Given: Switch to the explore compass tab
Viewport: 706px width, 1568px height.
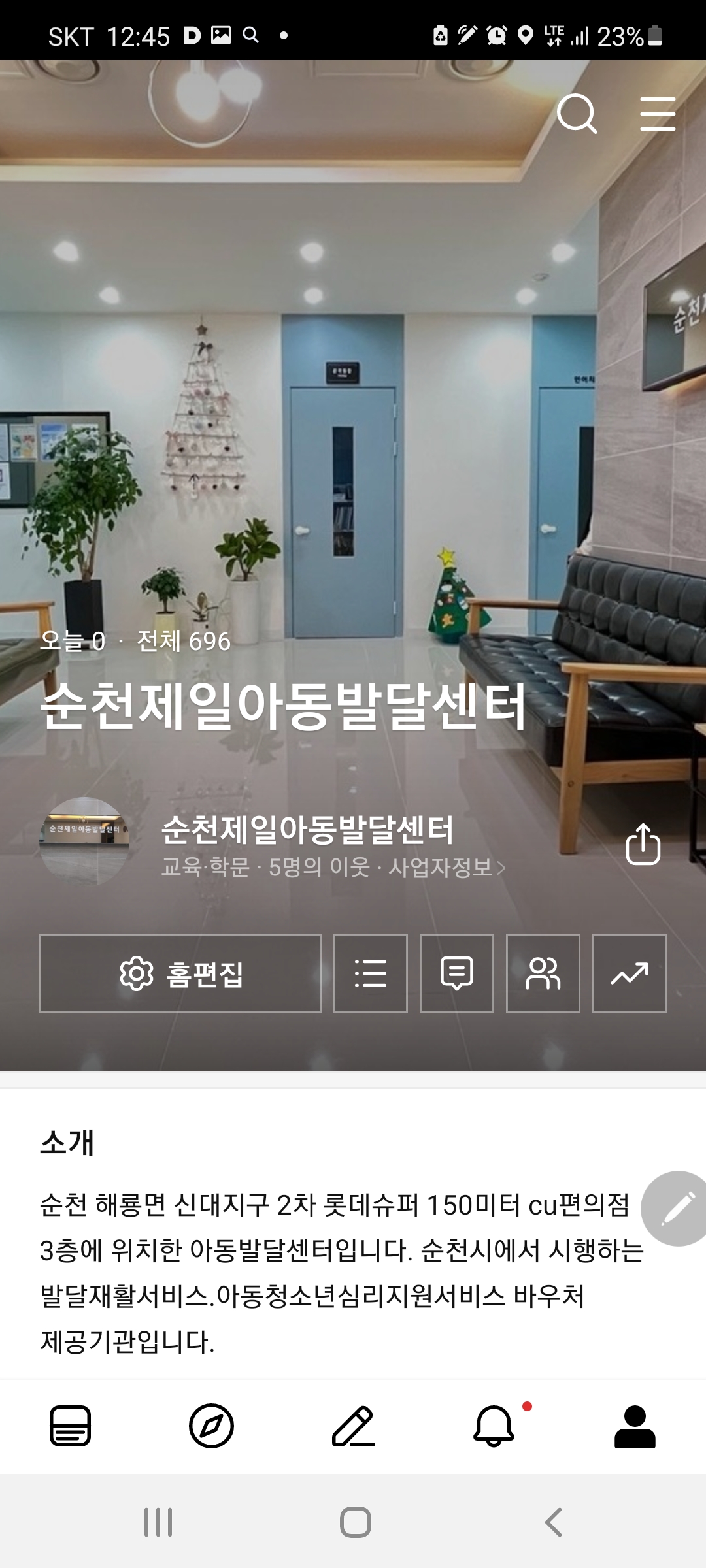Looking at the screenshot, I should click(211, 1426).
